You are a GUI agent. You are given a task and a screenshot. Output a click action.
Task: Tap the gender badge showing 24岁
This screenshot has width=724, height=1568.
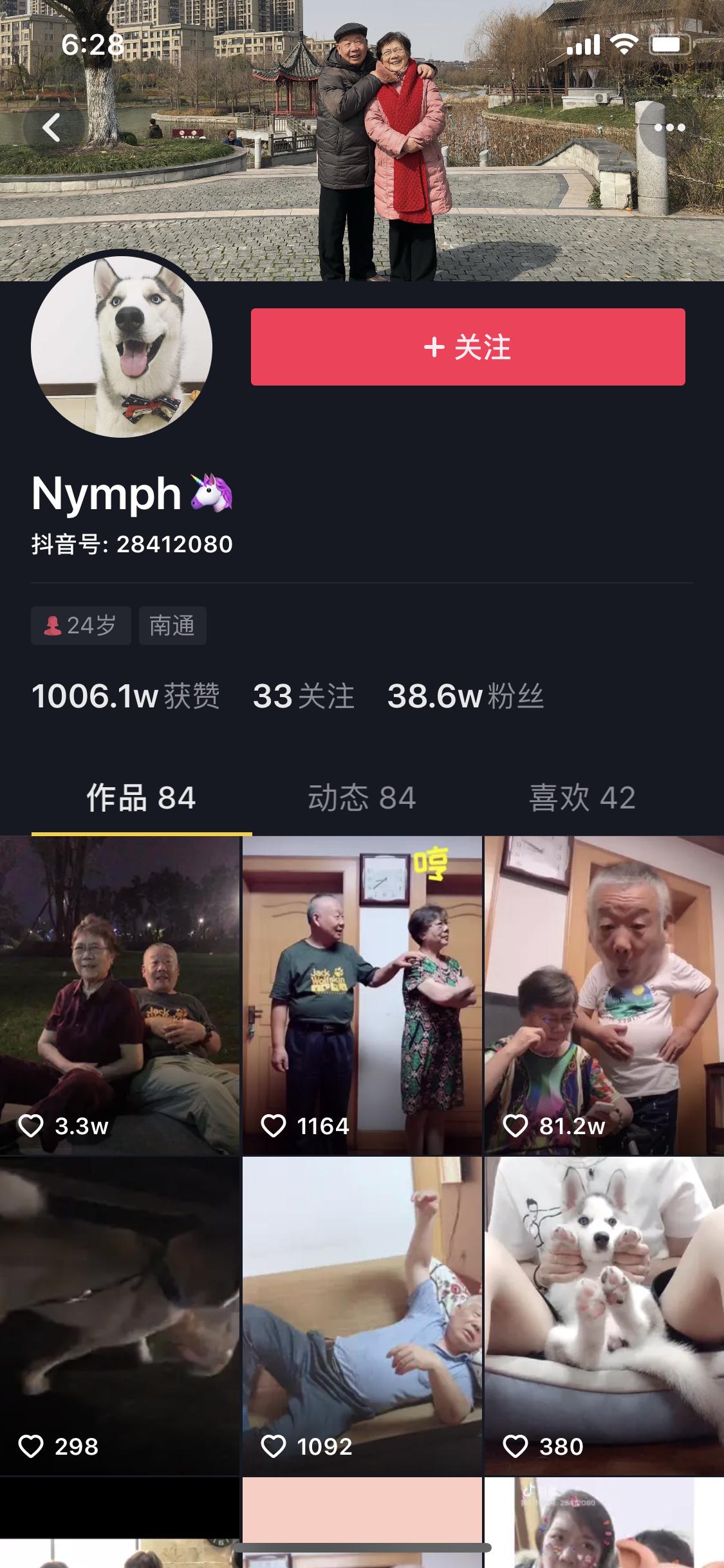tap(80, 626)
